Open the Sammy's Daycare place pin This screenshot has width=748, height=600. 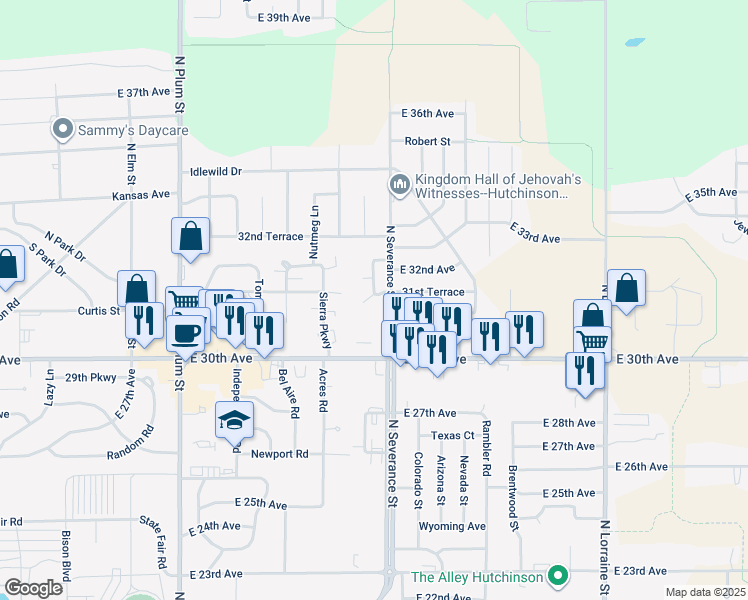63,130
